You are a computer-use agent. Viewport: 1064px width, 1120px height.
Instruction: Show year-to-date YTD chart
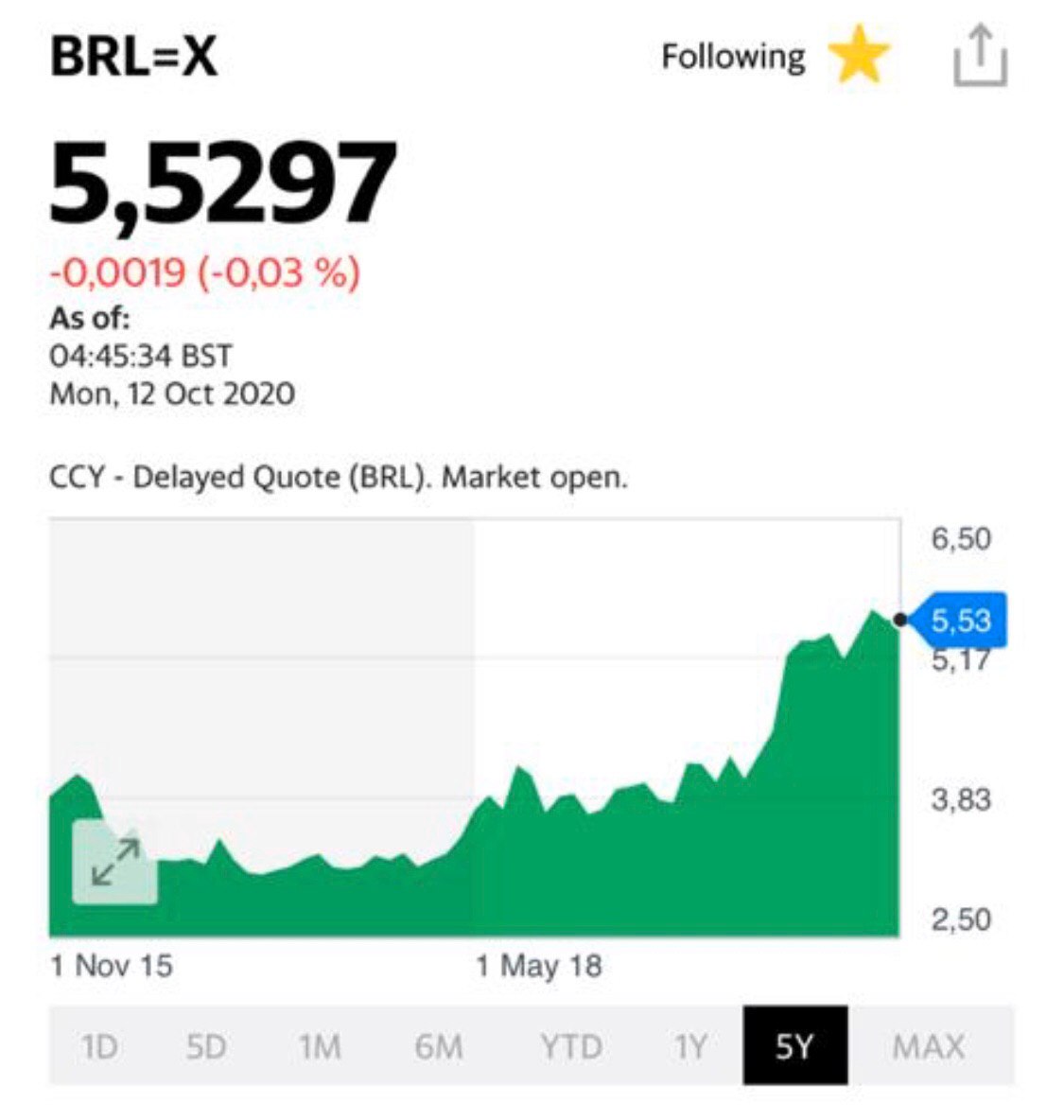[571, 1047]
